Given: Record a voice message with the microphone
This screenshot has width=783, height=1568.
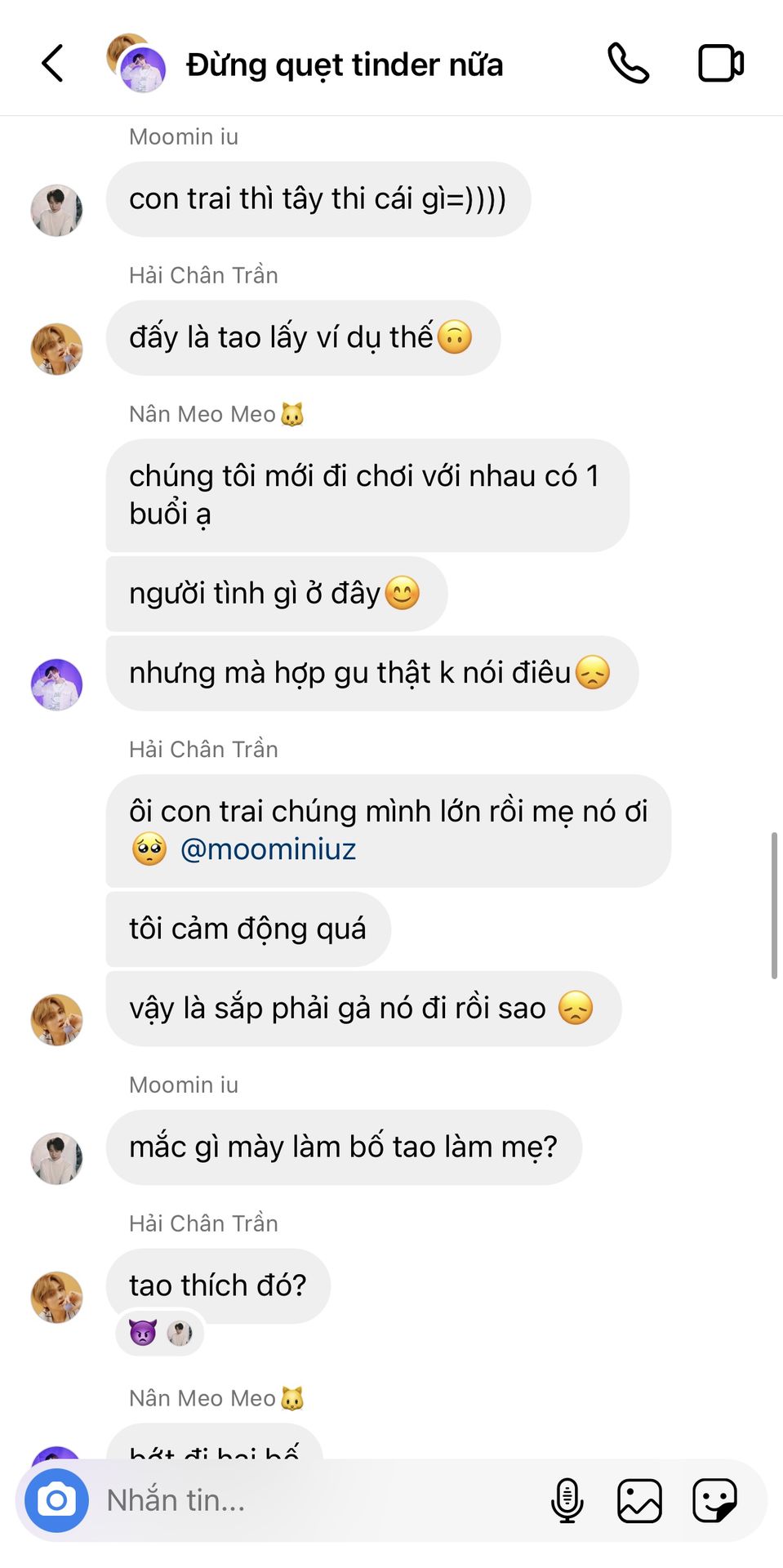Looking at the screenshot, I should 567,1500.
